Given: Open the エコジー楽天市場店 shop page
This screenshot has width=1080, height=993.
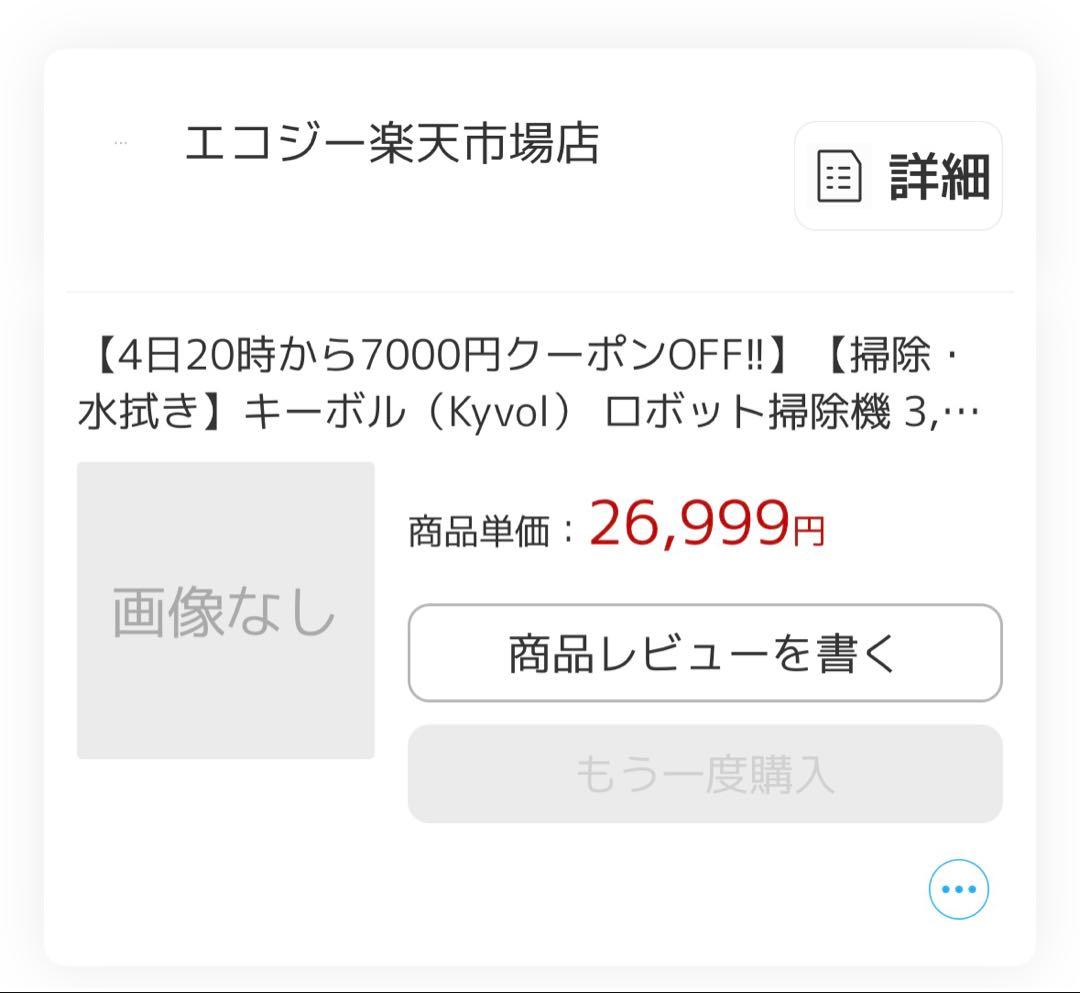Looking at the screenshot, I should pos(391,144).
